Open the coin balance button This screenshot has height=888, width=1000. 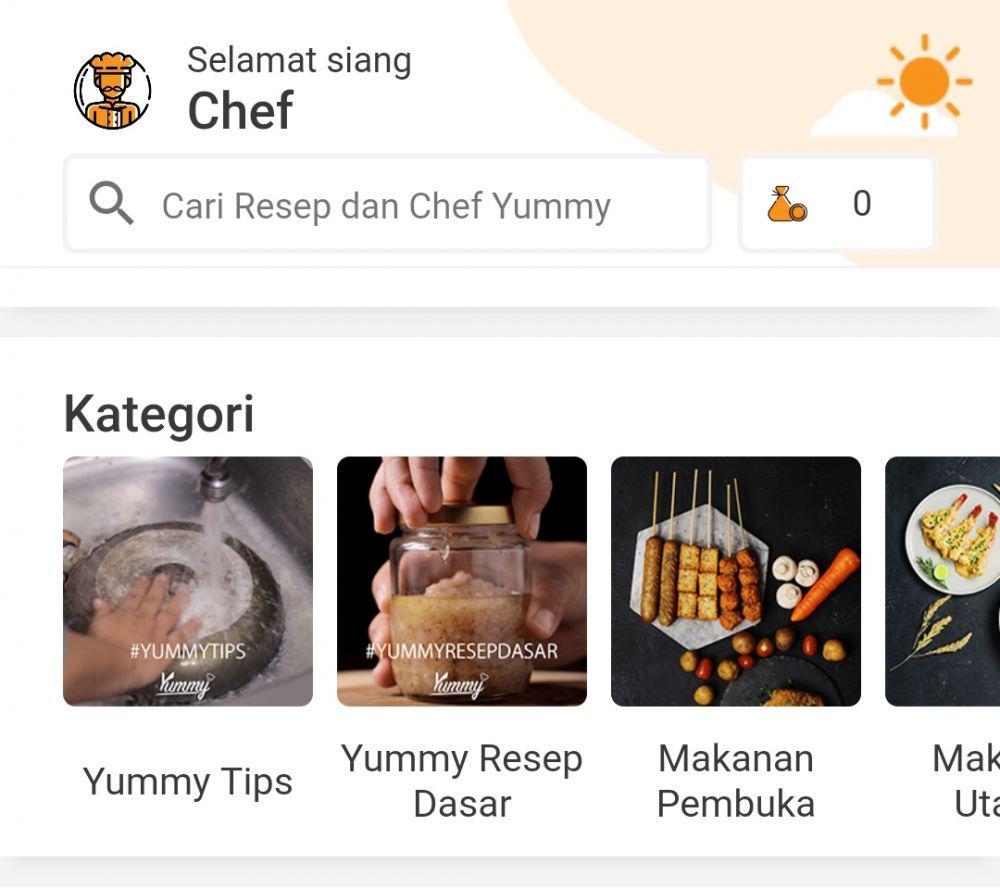tap(836, 204)
